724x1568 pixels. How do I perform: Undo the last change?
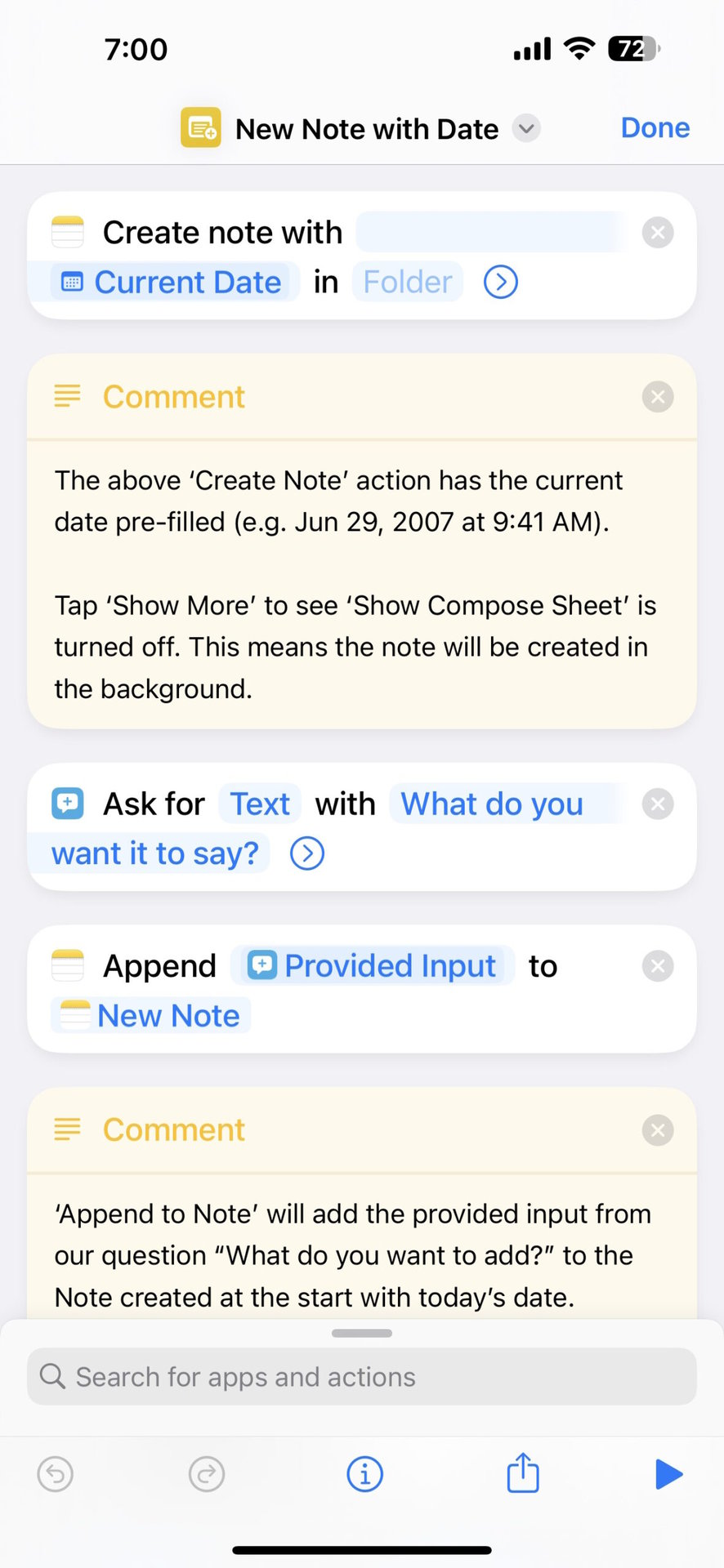pos(56,1474)
